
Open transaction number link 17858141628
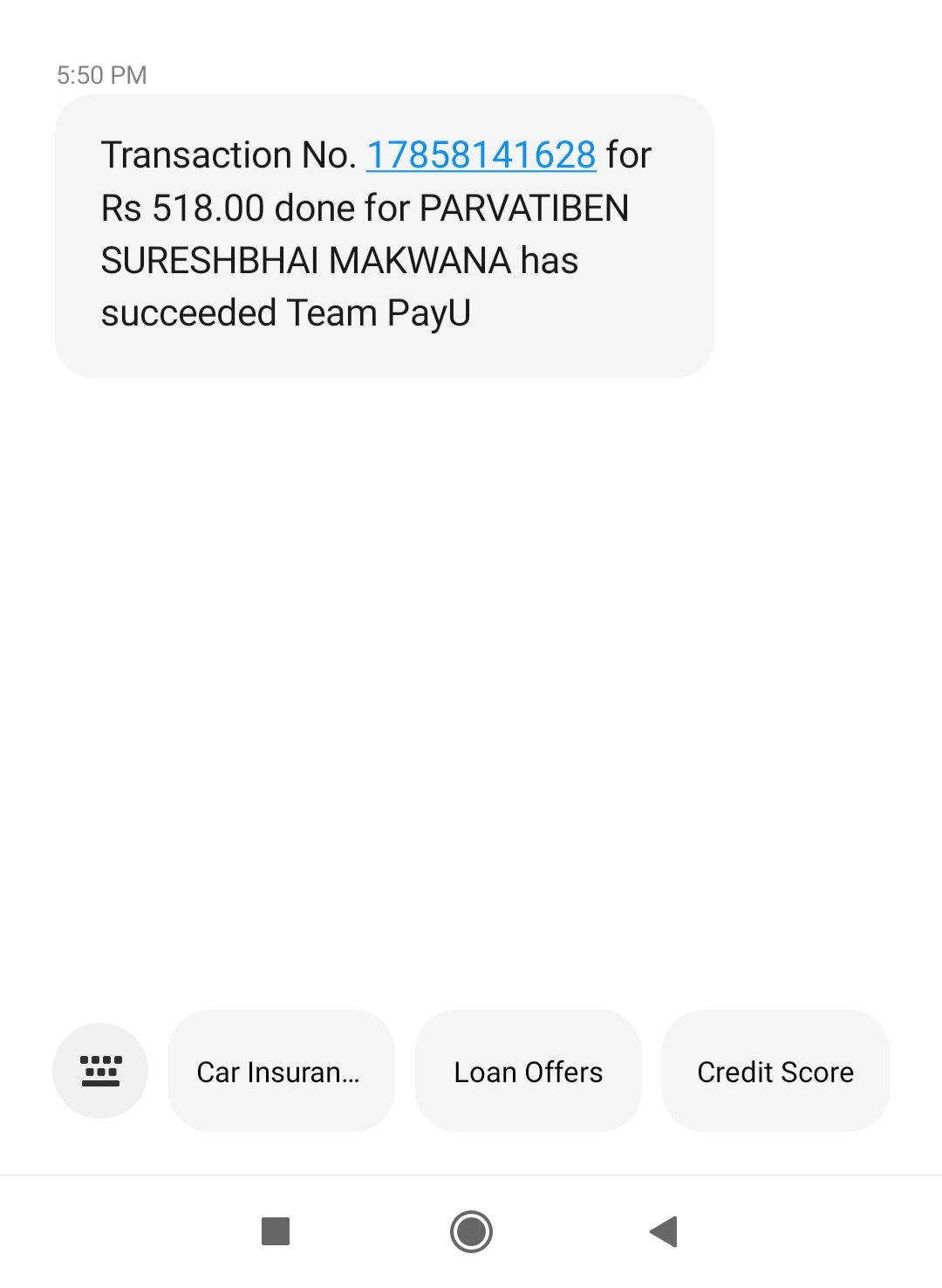[481, 155]
